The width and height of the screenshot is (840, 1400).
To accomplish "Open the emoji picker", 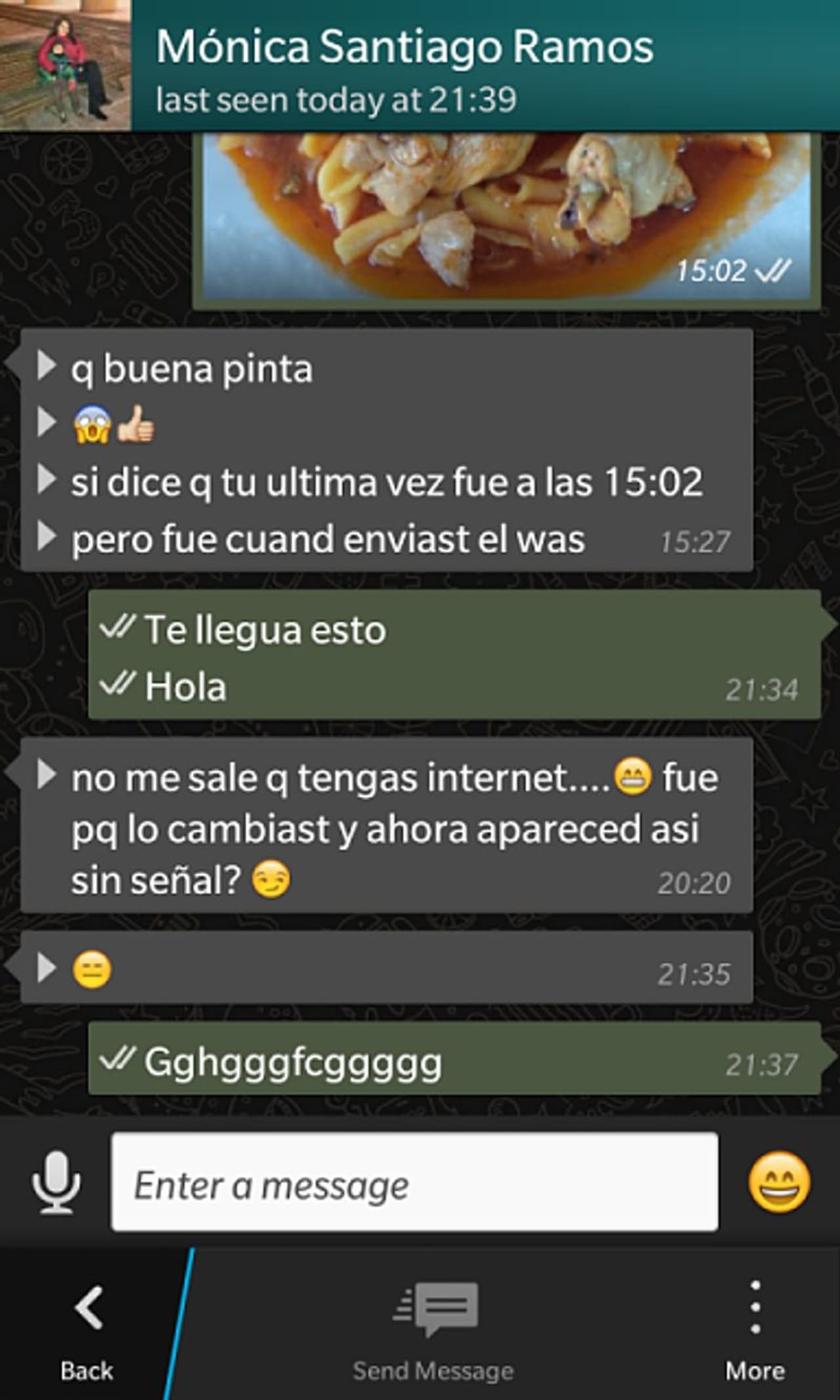I will (x=779, y=1181).
